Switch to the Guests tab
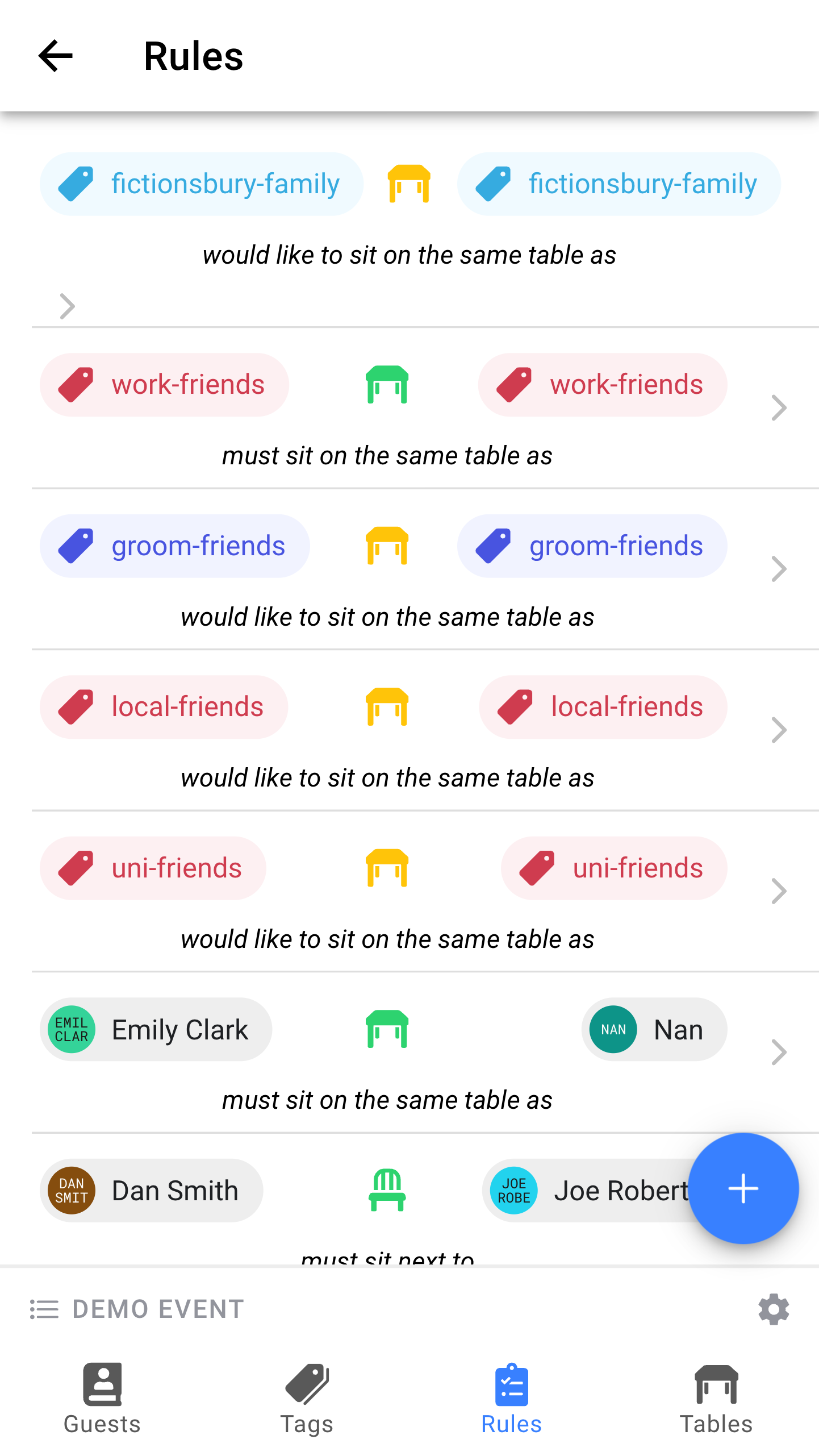This screenshot has width=819, height=1456. click(102, 1399)
